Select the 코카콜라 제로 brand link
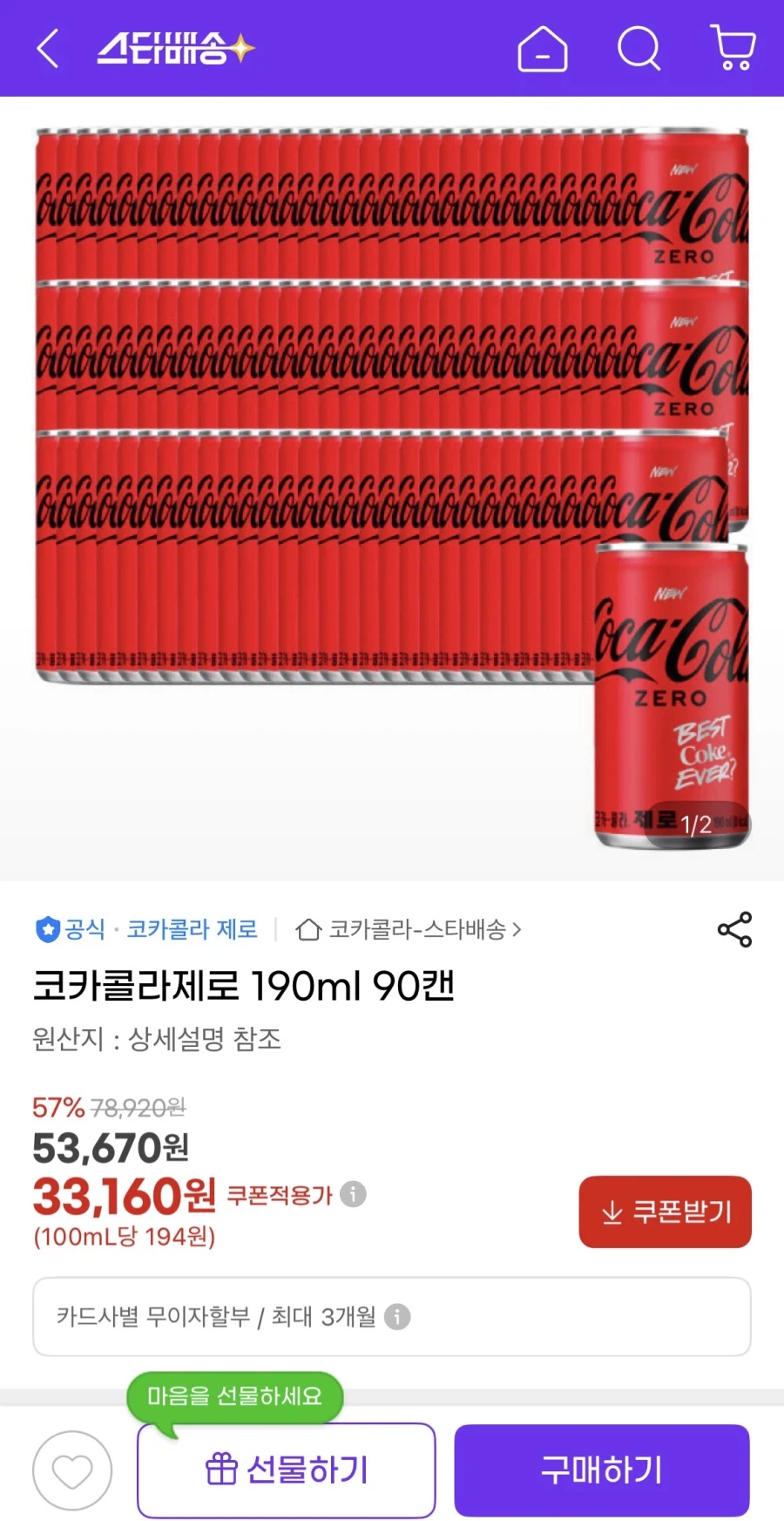The image size is (784, 1521). pyautogui.click(x=192, y=929)
